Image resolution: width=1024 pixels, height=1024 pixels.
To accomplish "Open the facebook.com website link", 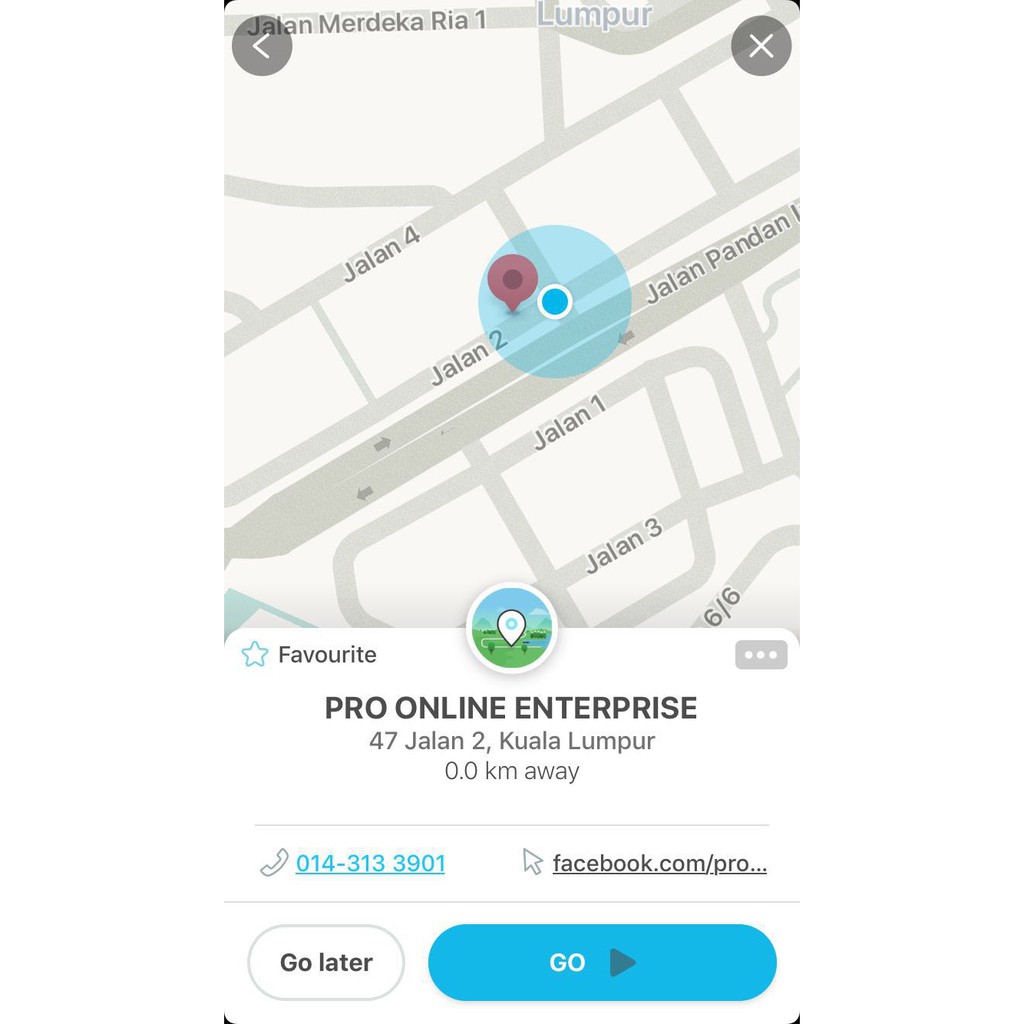I will (659, 863).
